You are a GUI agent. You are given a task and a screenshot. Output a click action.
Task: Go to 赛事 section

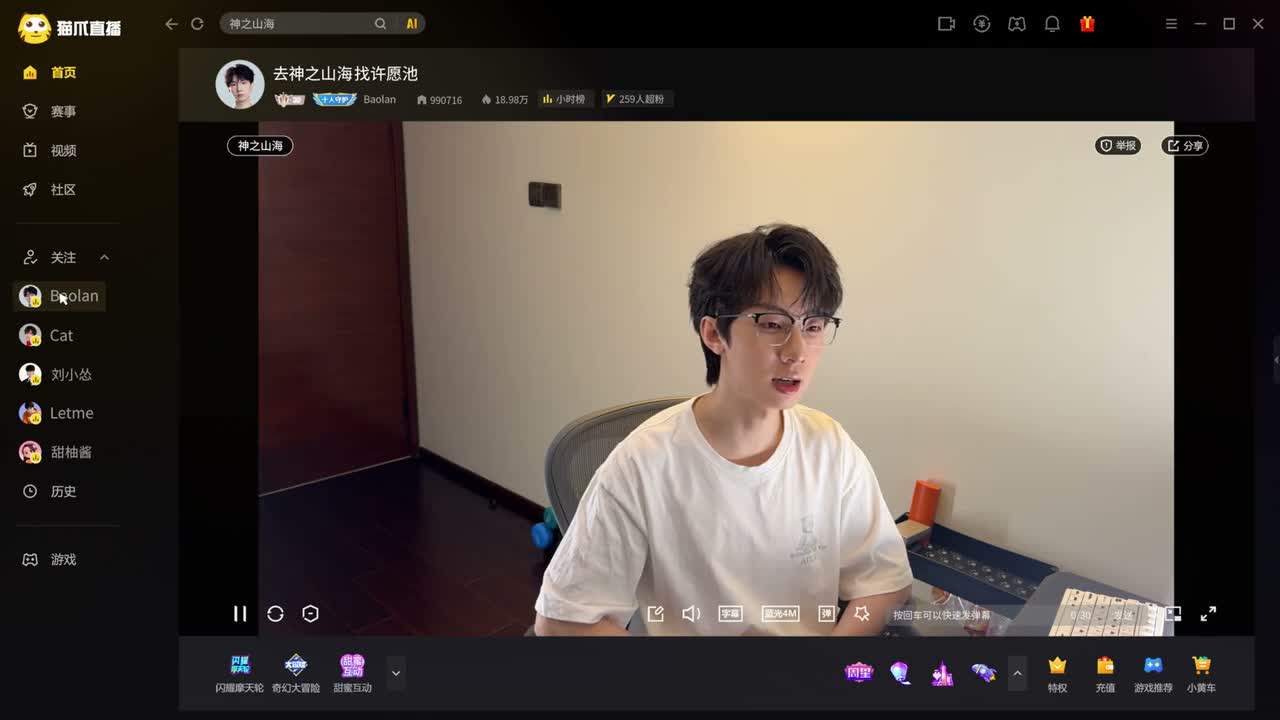(63, 111)
